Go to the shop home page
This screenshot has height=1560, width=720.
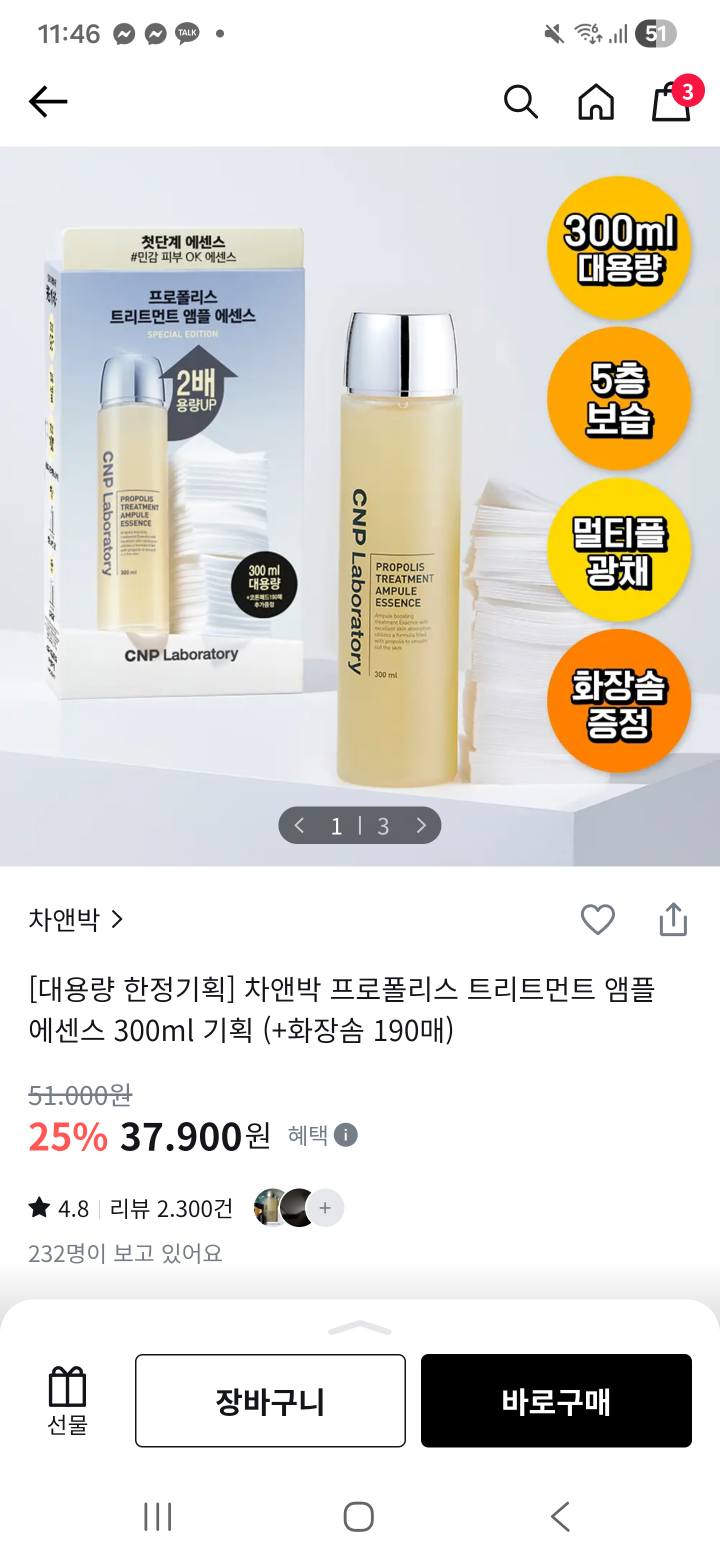click(x=596, y=101)
